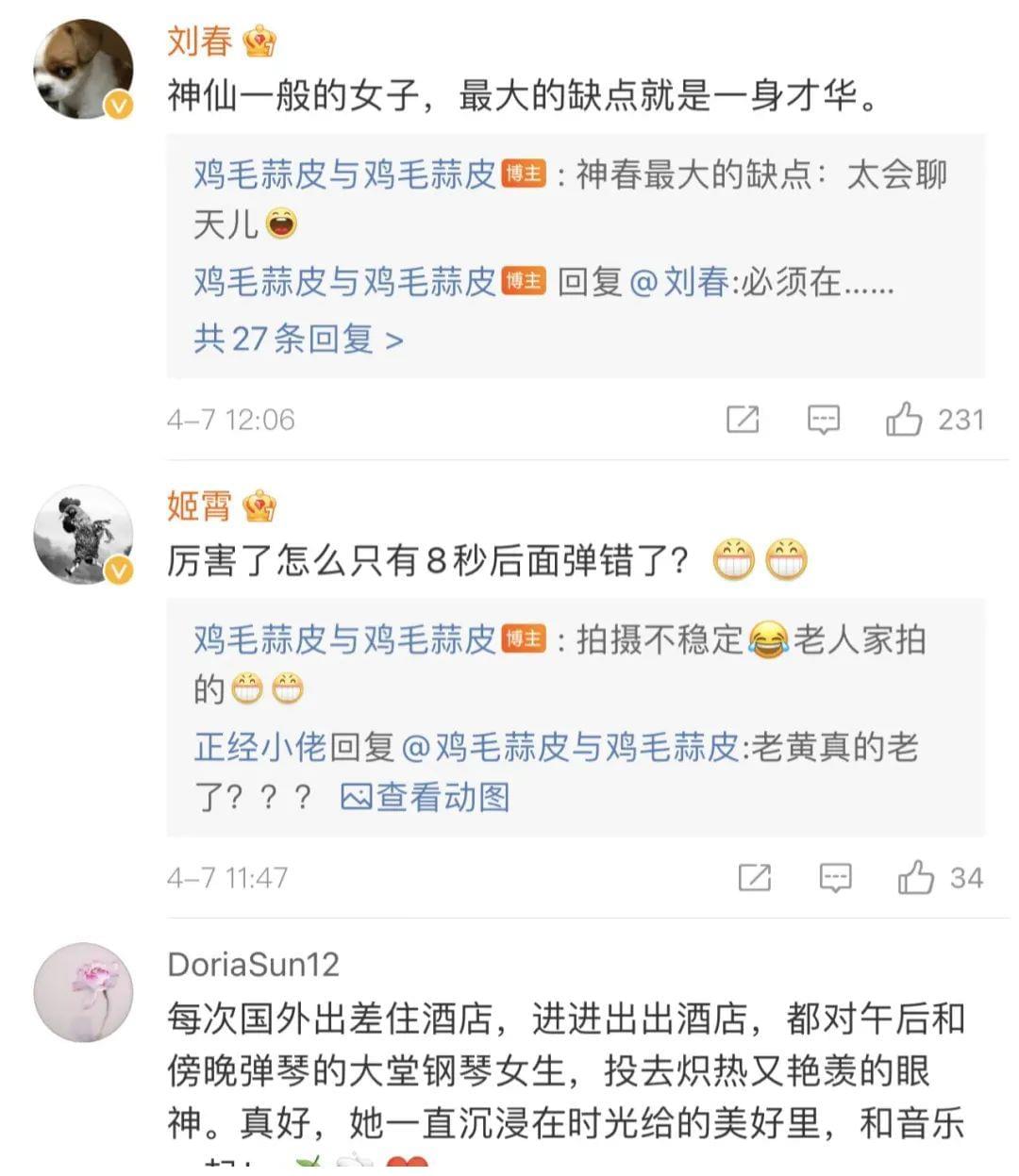The image size is (1019, 1176).
Task: Tap the username 姬霄
Action: pyautogui.click(x=199, y=506)
